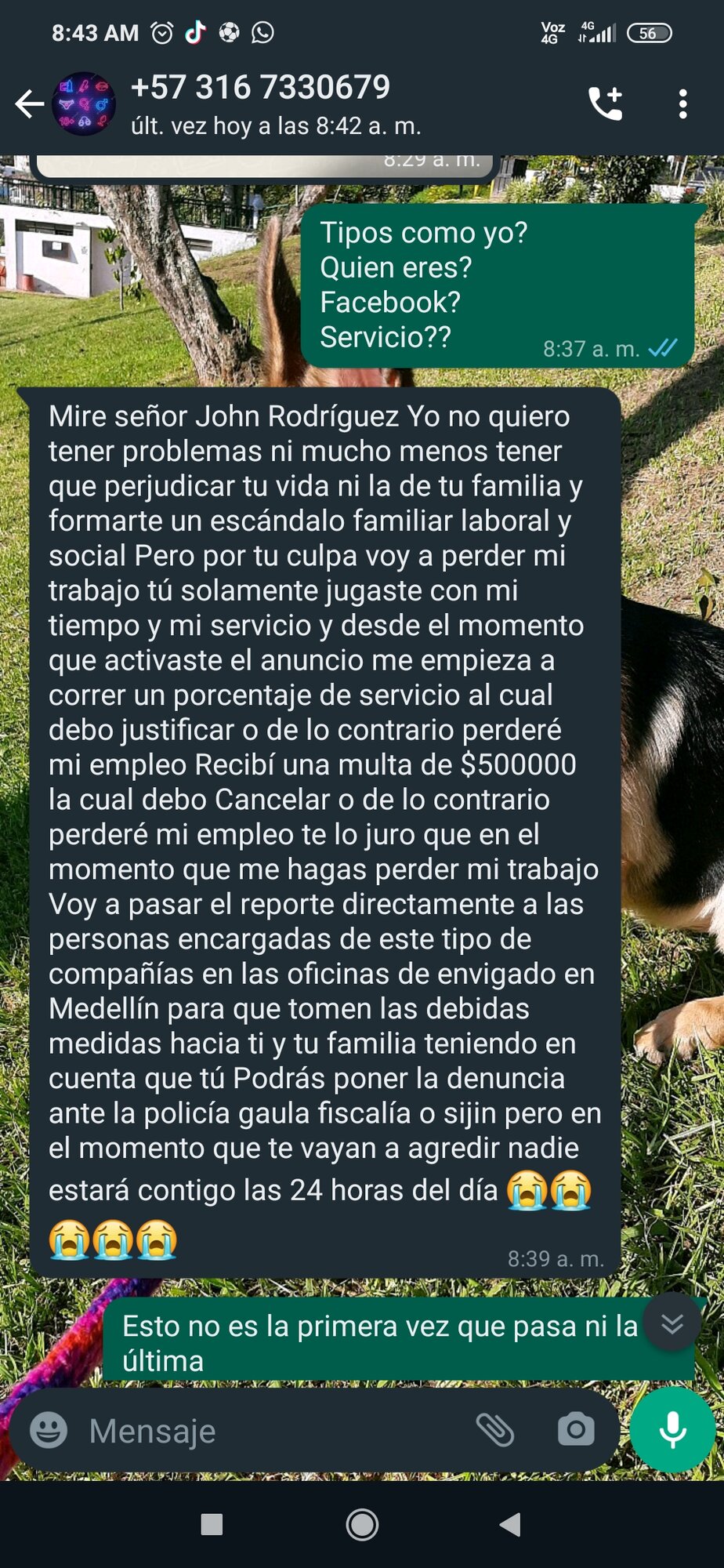Start a call with this contact

point(605,104)
